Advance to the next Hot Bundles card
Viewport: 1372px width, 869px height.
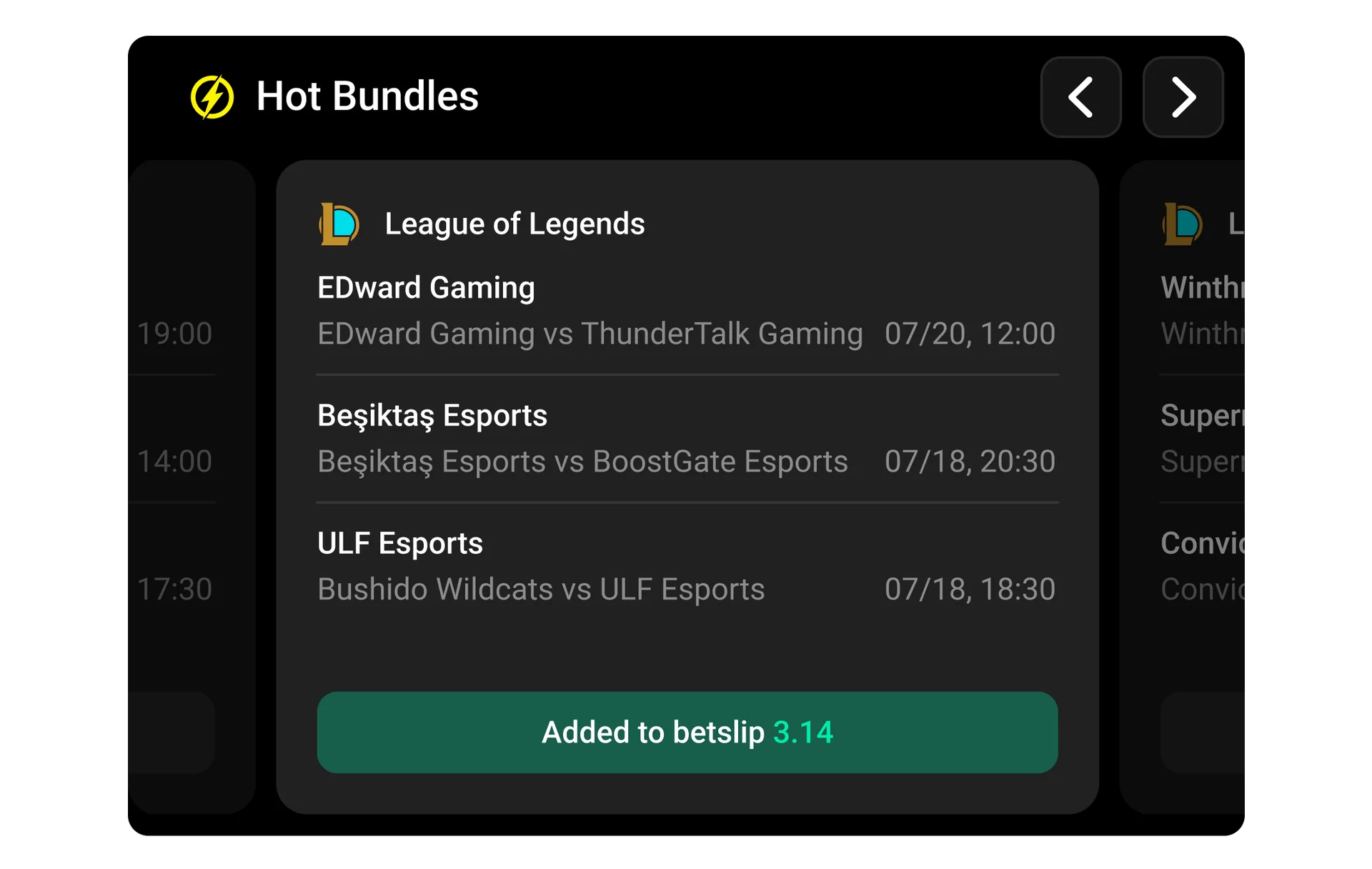1183,97
